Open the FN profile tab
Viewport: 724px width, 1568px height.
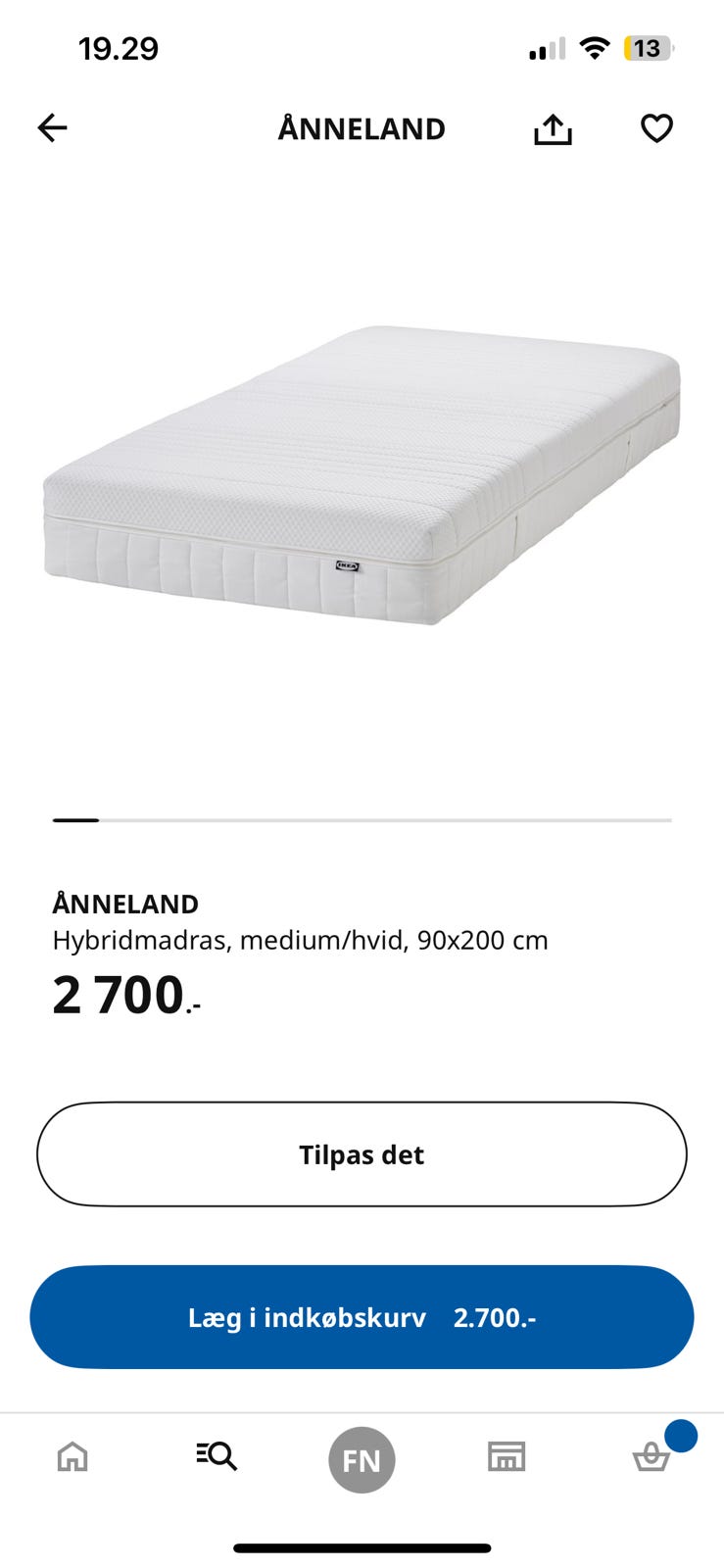point(362,1460)
